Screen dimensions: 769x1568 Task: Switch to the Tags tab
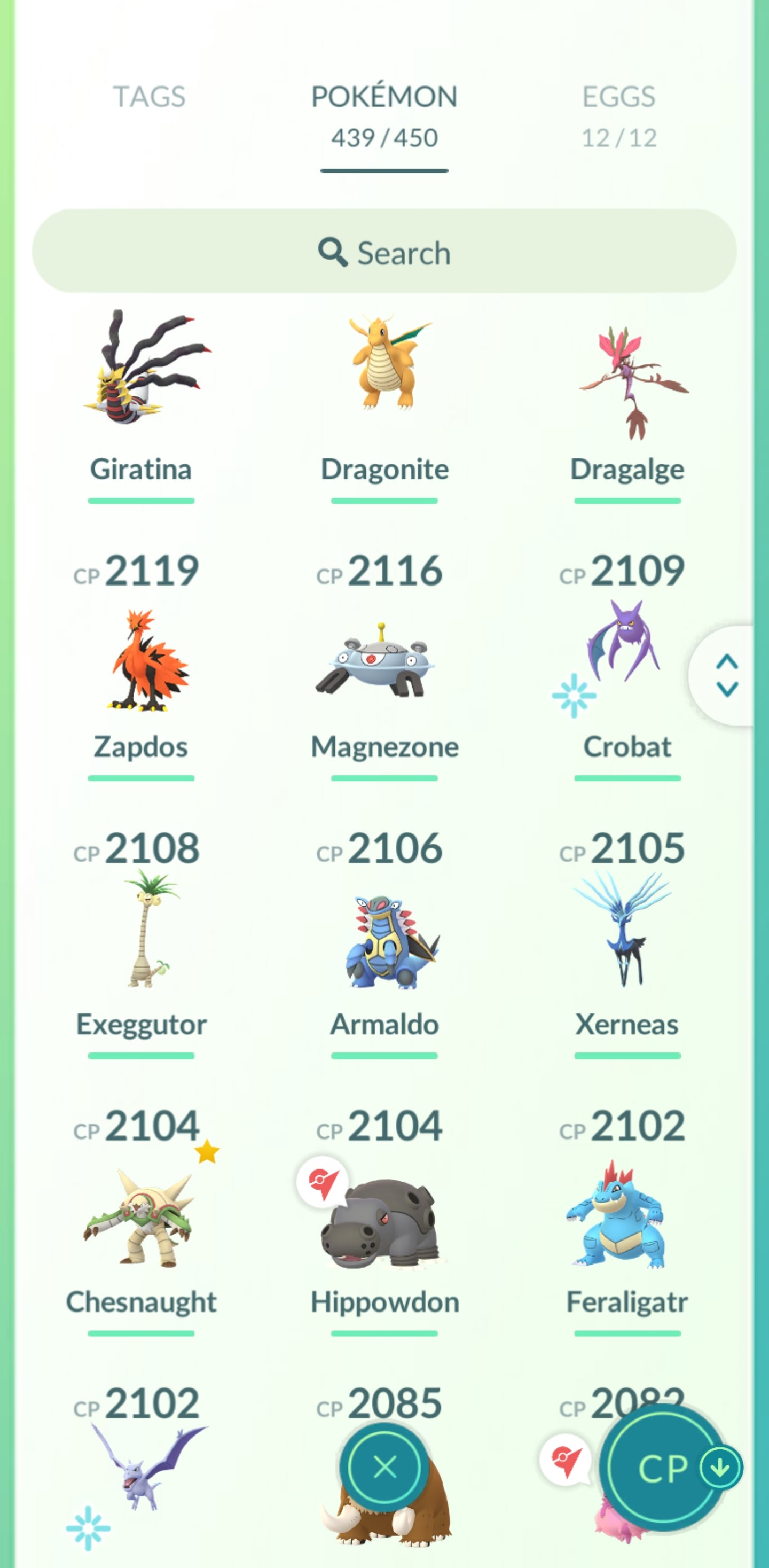click(x=149, y=97)
